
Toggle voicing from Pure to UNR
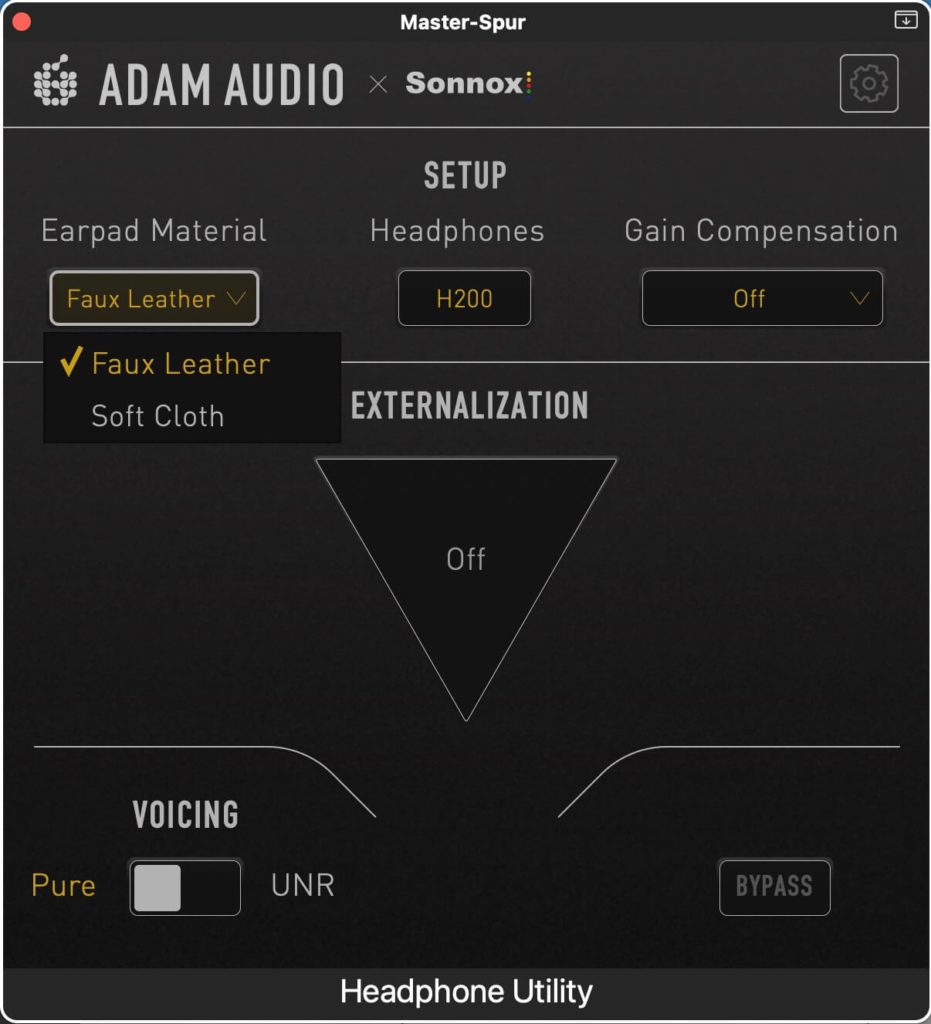[x=185, y=887]
